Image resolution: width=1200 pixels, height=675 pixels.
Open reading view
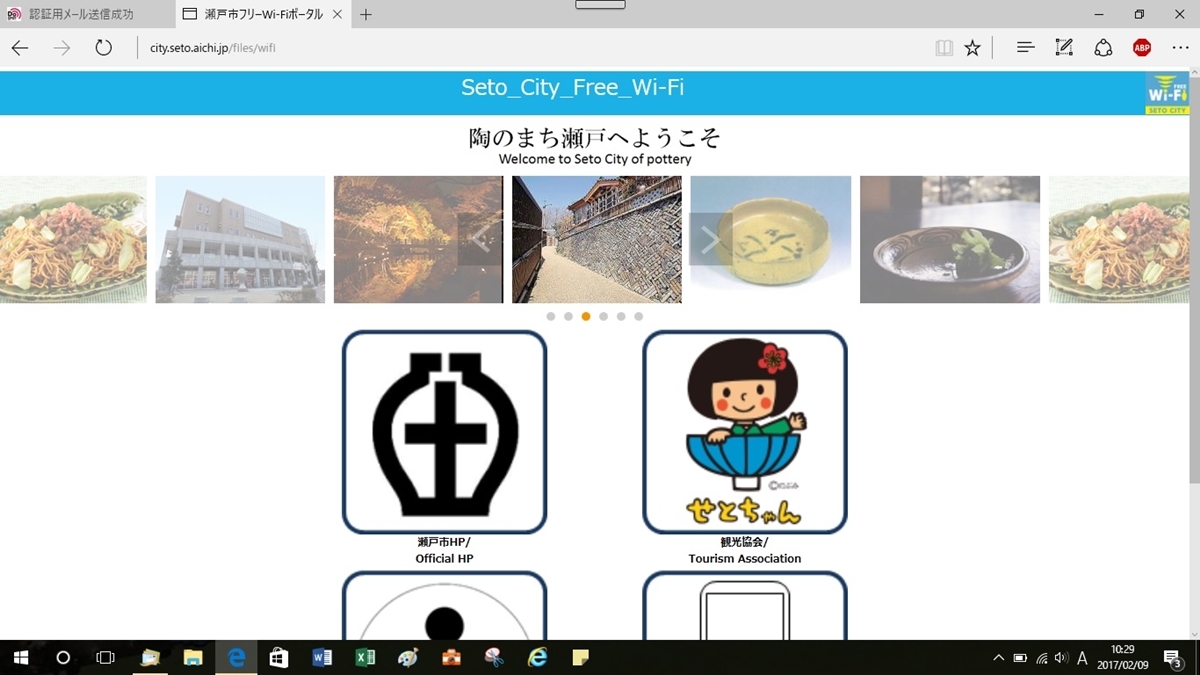pos(943,48)
